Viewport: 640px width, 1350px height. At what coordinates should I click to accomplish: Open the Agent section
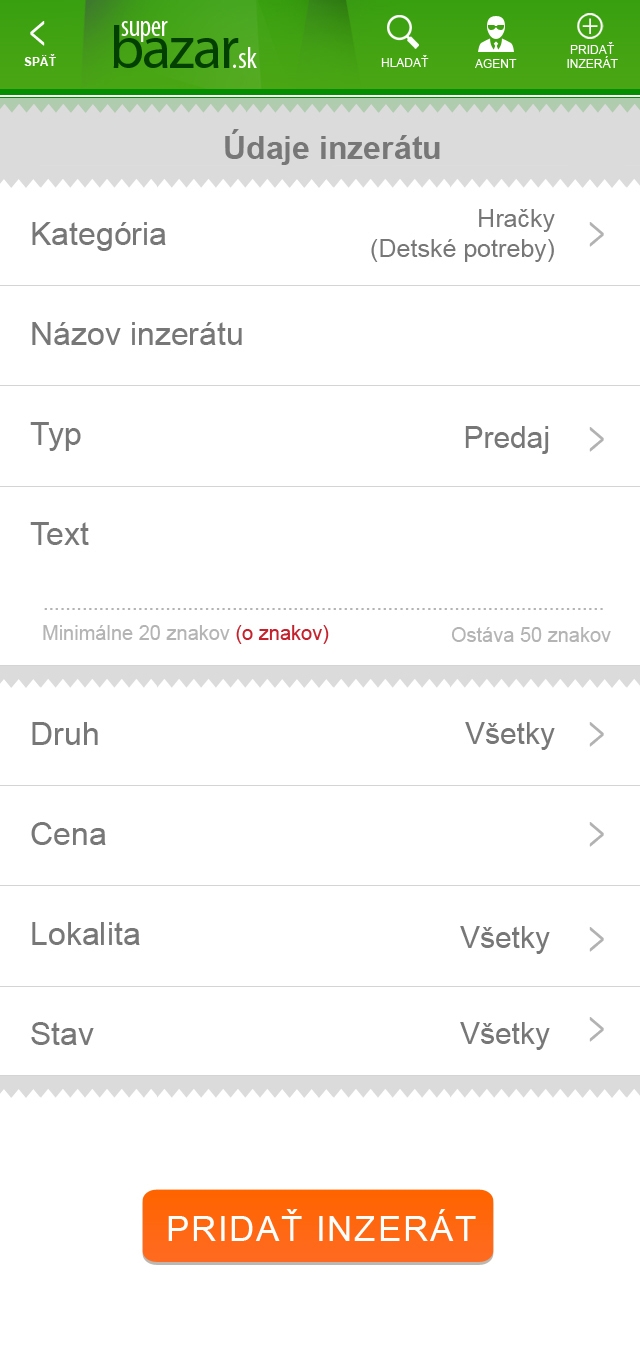pos(495,43)
